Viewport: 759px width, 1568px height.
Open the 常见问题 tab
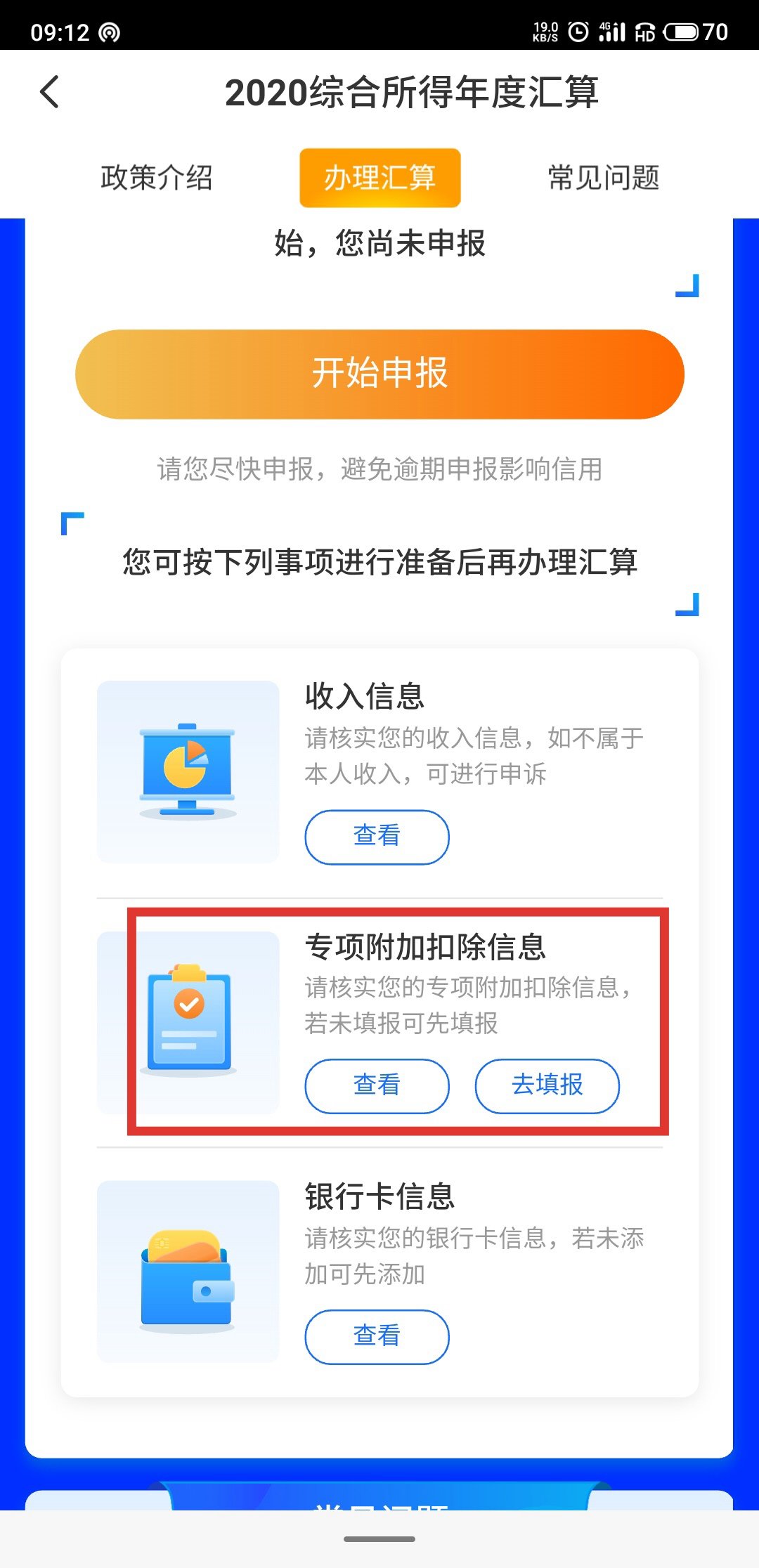603,178
